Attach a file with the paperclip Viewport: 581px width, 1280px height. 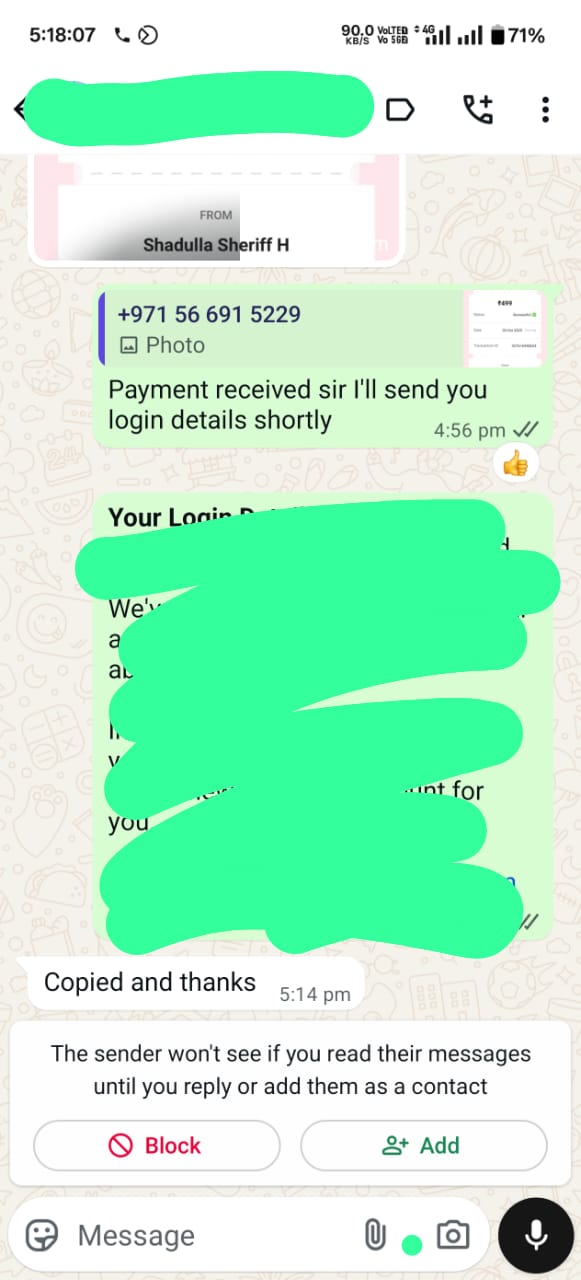point(375,1236)
